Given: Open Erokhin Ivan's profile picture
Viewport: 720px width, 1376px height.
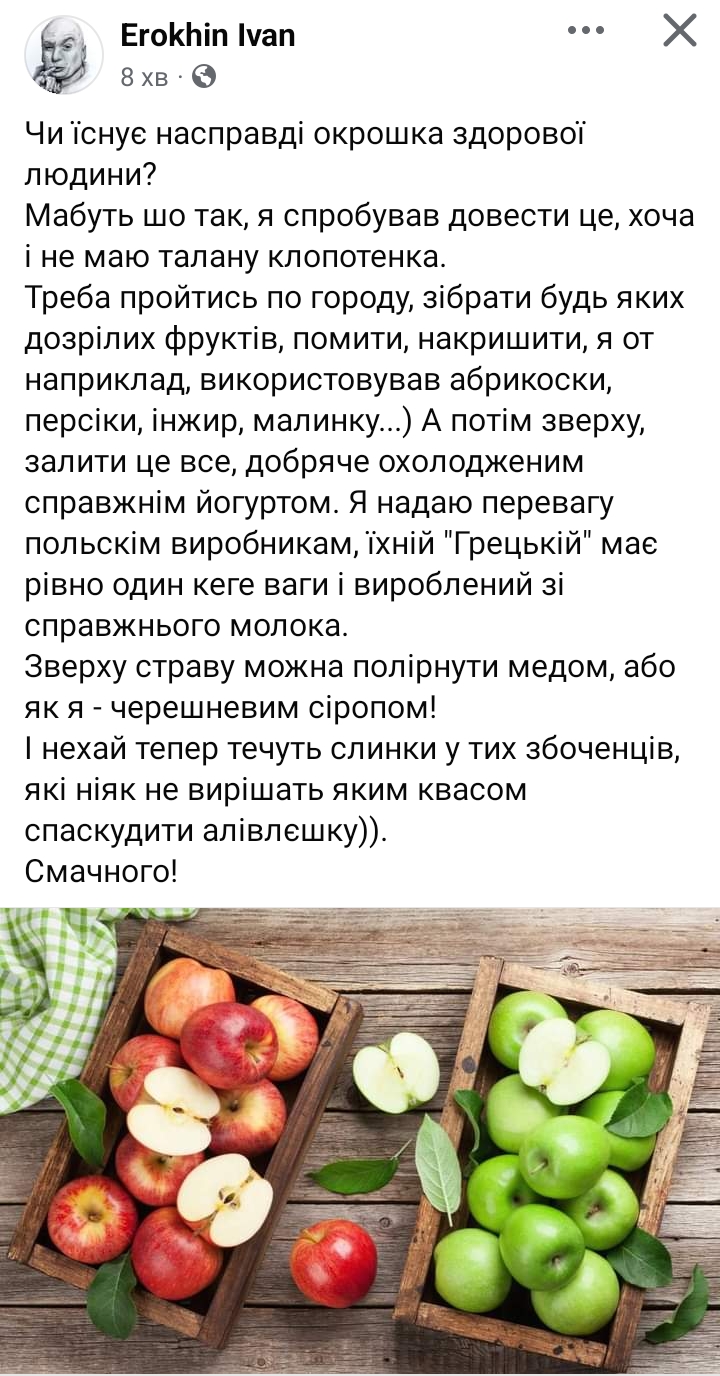Looking at the screenshot, I should [63, 55].
